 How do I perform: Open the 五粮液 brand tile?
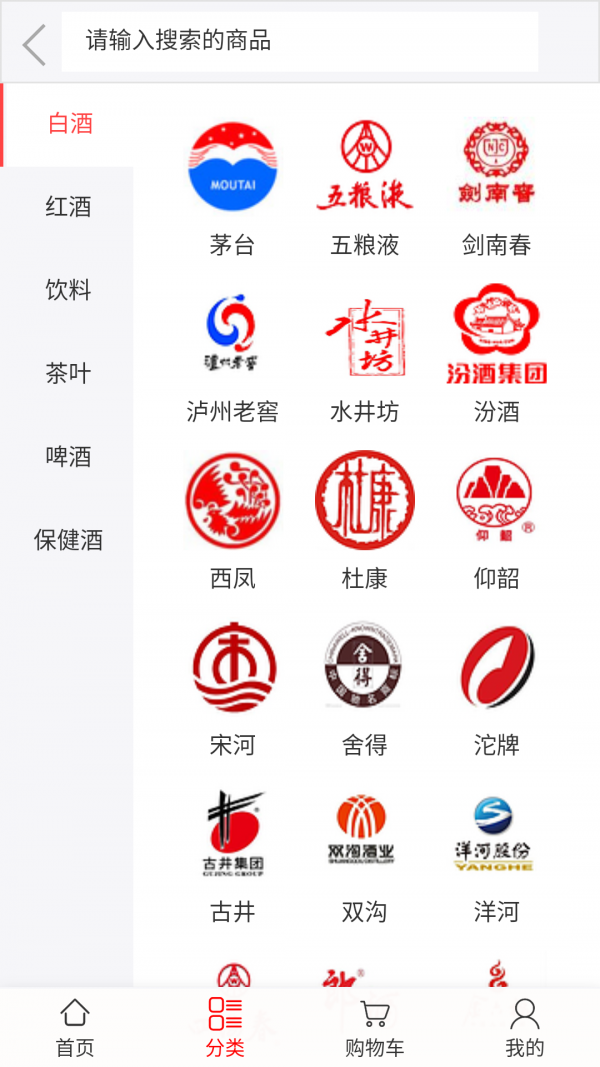point(364,188)
